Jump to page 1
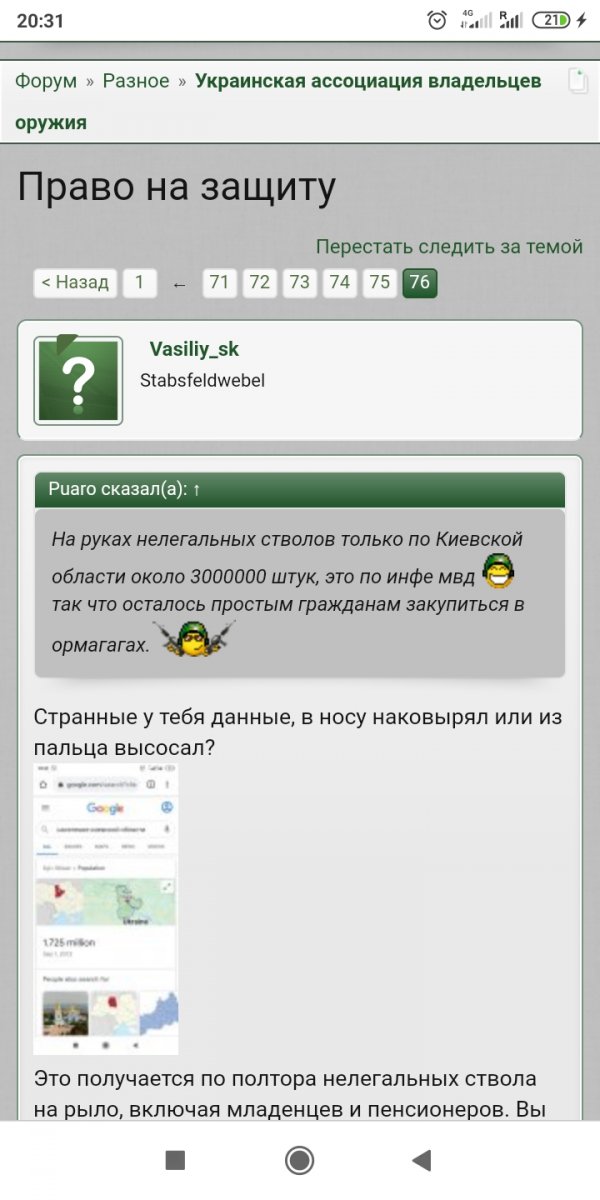The width and height of the screenshot is (600, 1200). tap(139, 283)
